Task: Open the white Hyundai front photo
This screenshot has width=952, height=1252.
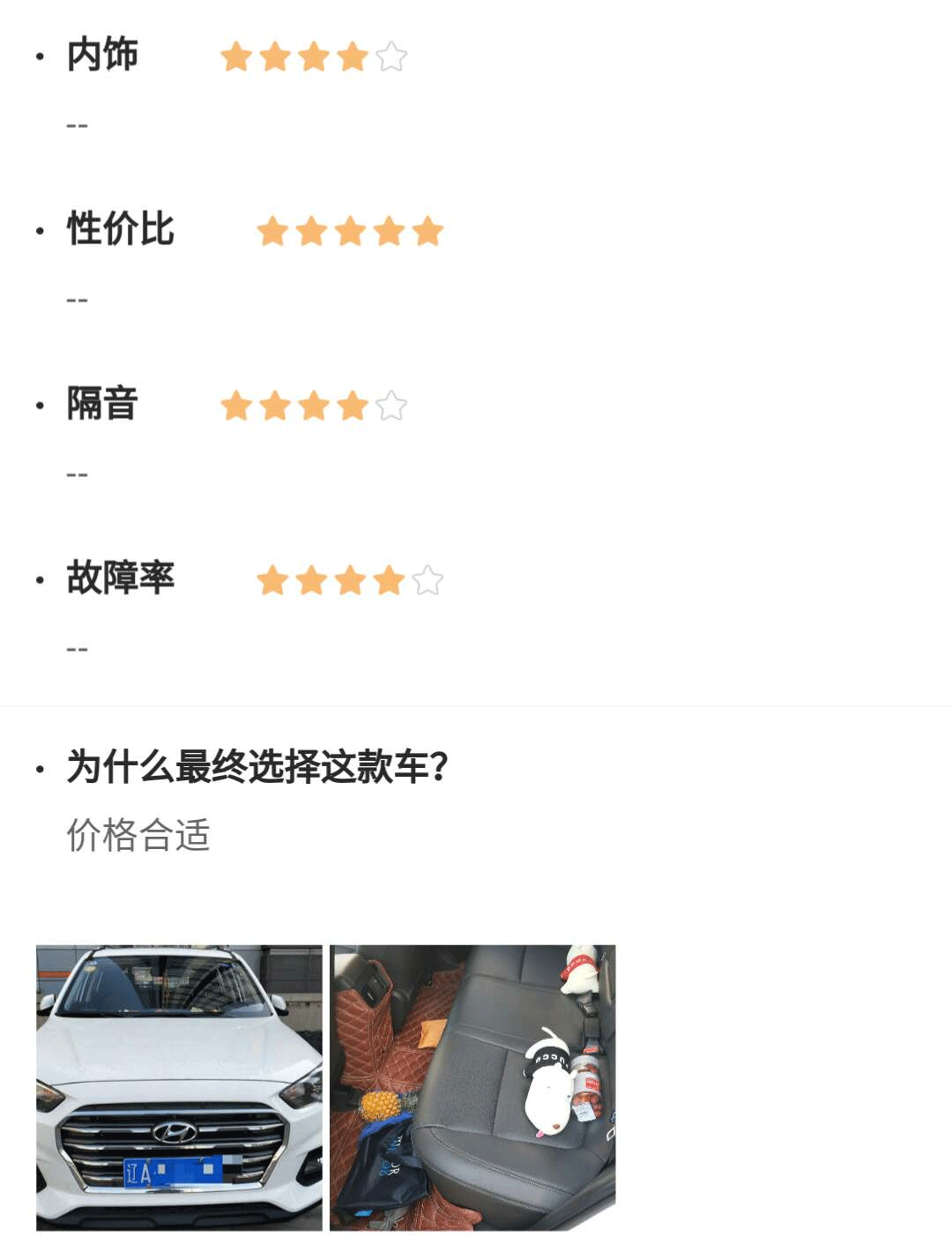Action: [179, 1087]
